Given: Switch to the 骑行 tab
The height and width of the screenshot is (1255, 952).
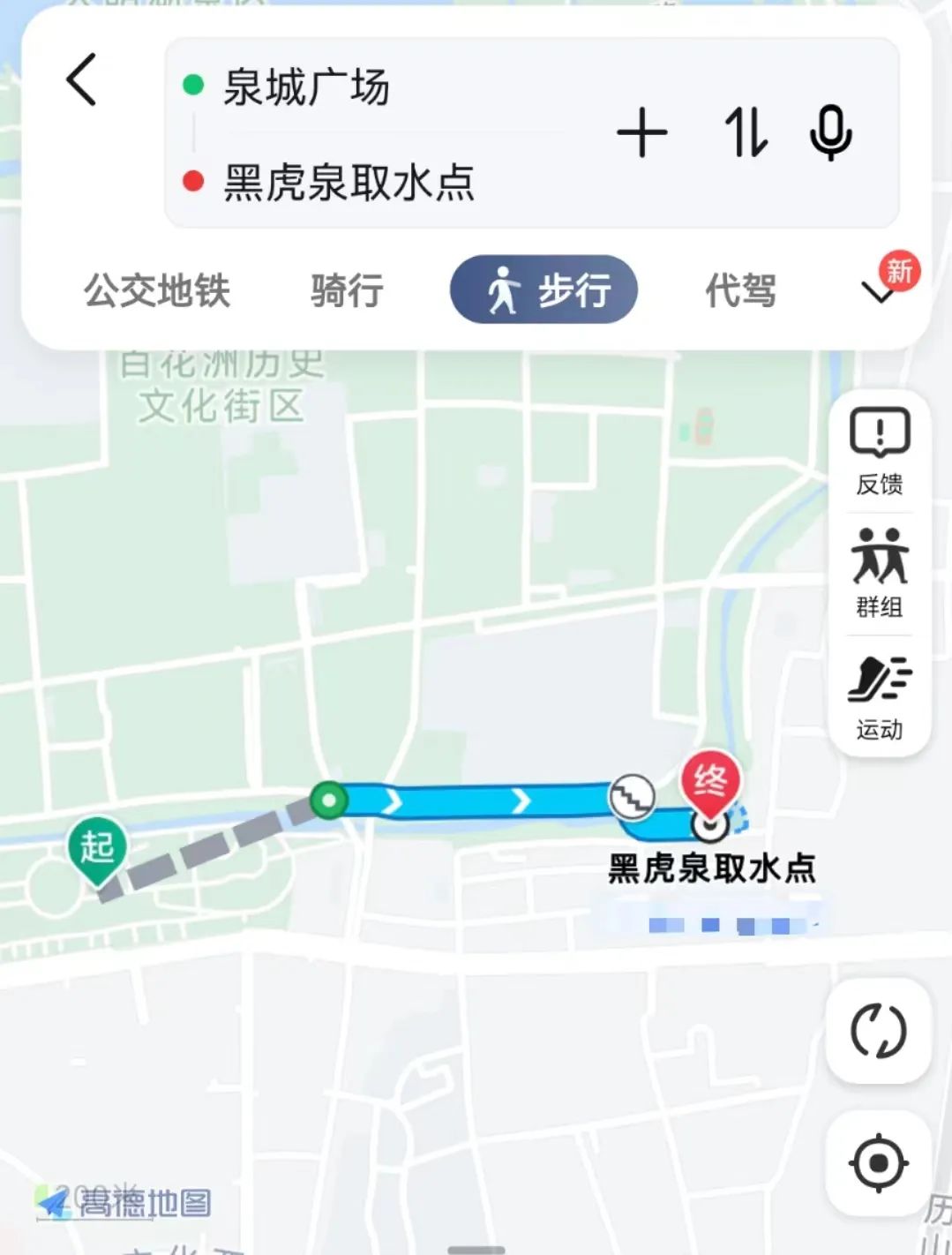Looking at the screenshot, I should click(347, 290).
